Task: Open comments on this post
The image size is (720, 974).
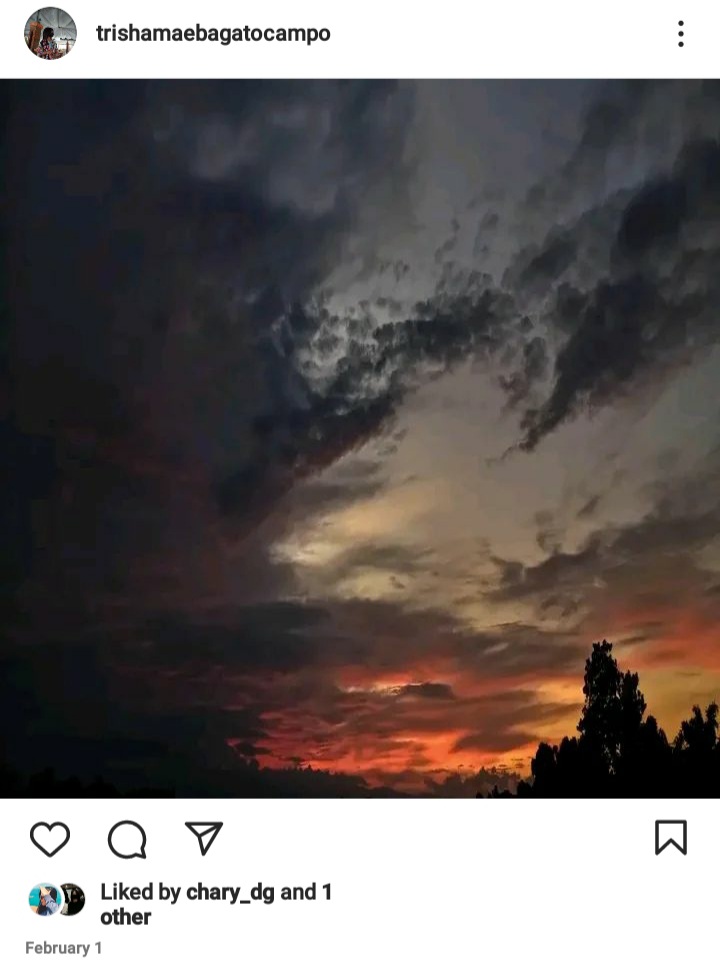Action: tap(127, 839)
